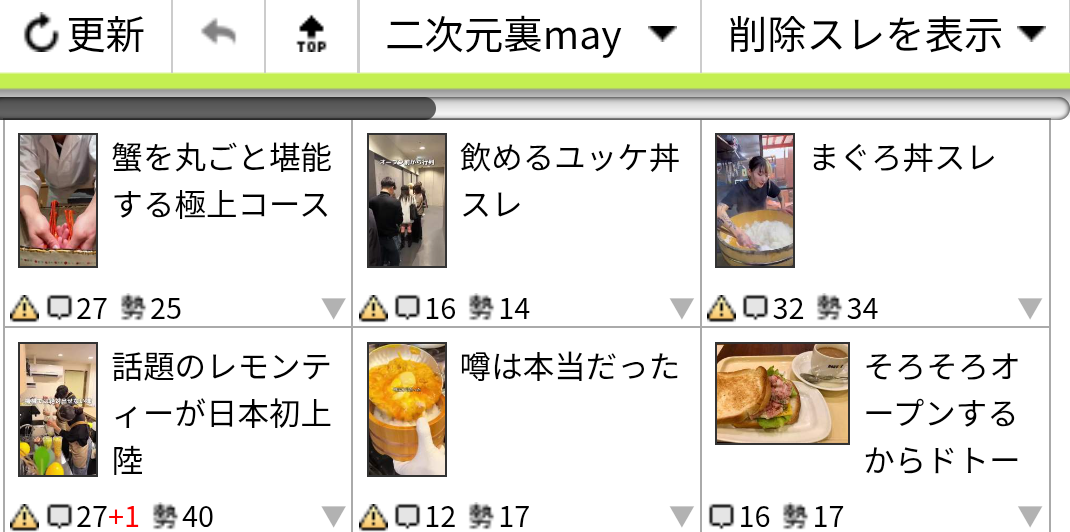The image size is (1070, 532).
Task: Tap the warning icon on 飲めるユッケ丼スレ
Action: (x=373, y=308)
